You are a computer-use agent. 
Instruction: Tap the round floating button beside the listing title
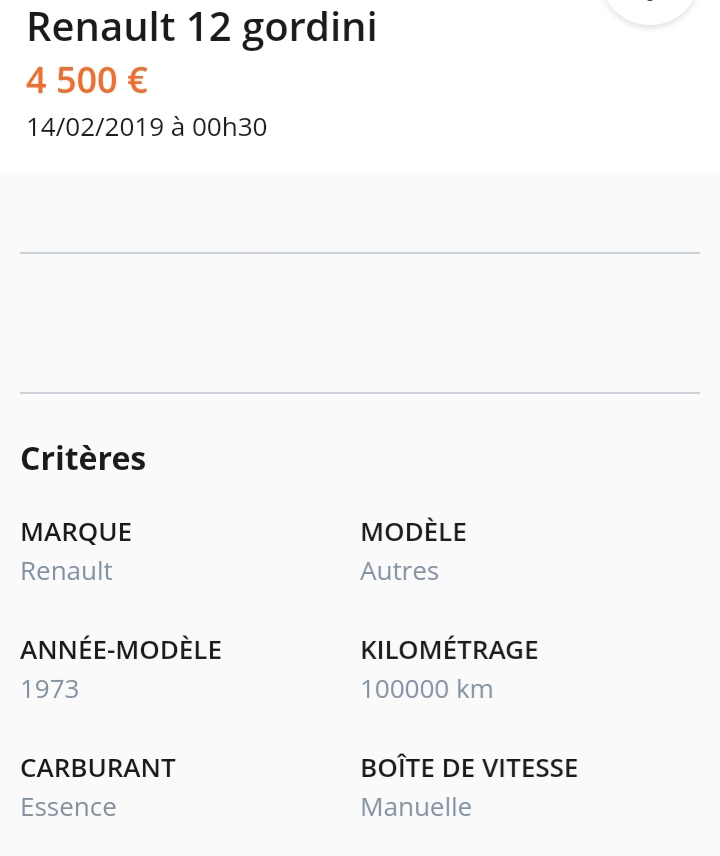click(650, 8)
